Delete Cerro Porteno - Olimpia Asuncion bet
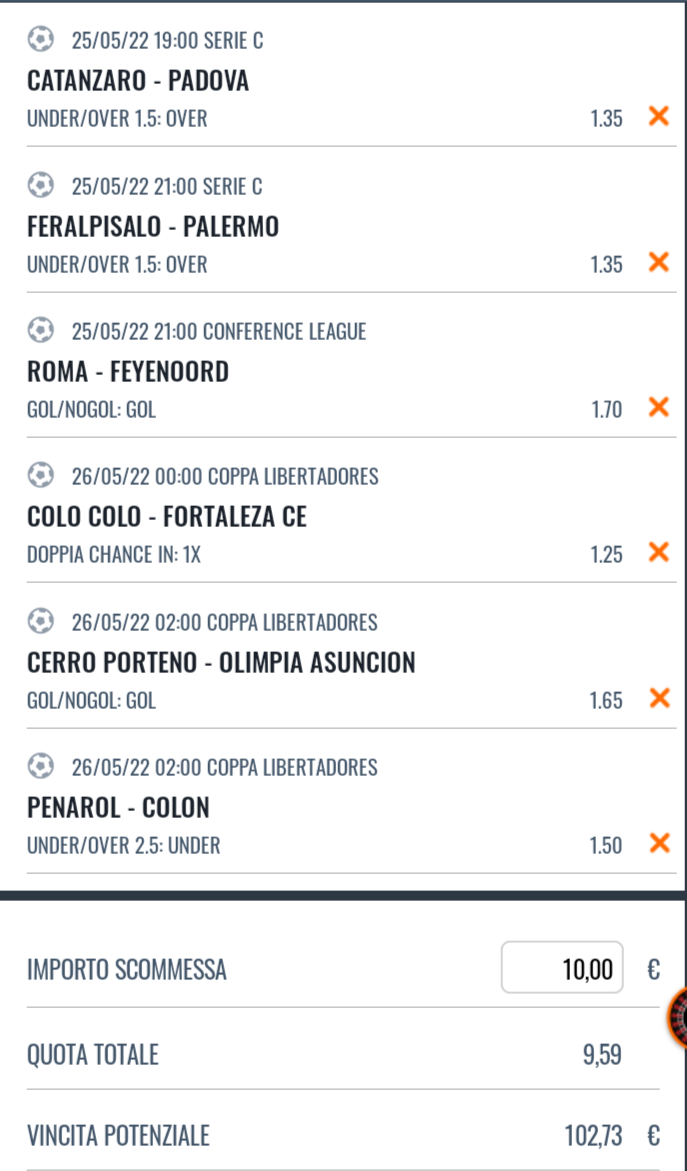This screenshot has width=687, height=1171. pyautogui.click(x=658, y=699)
